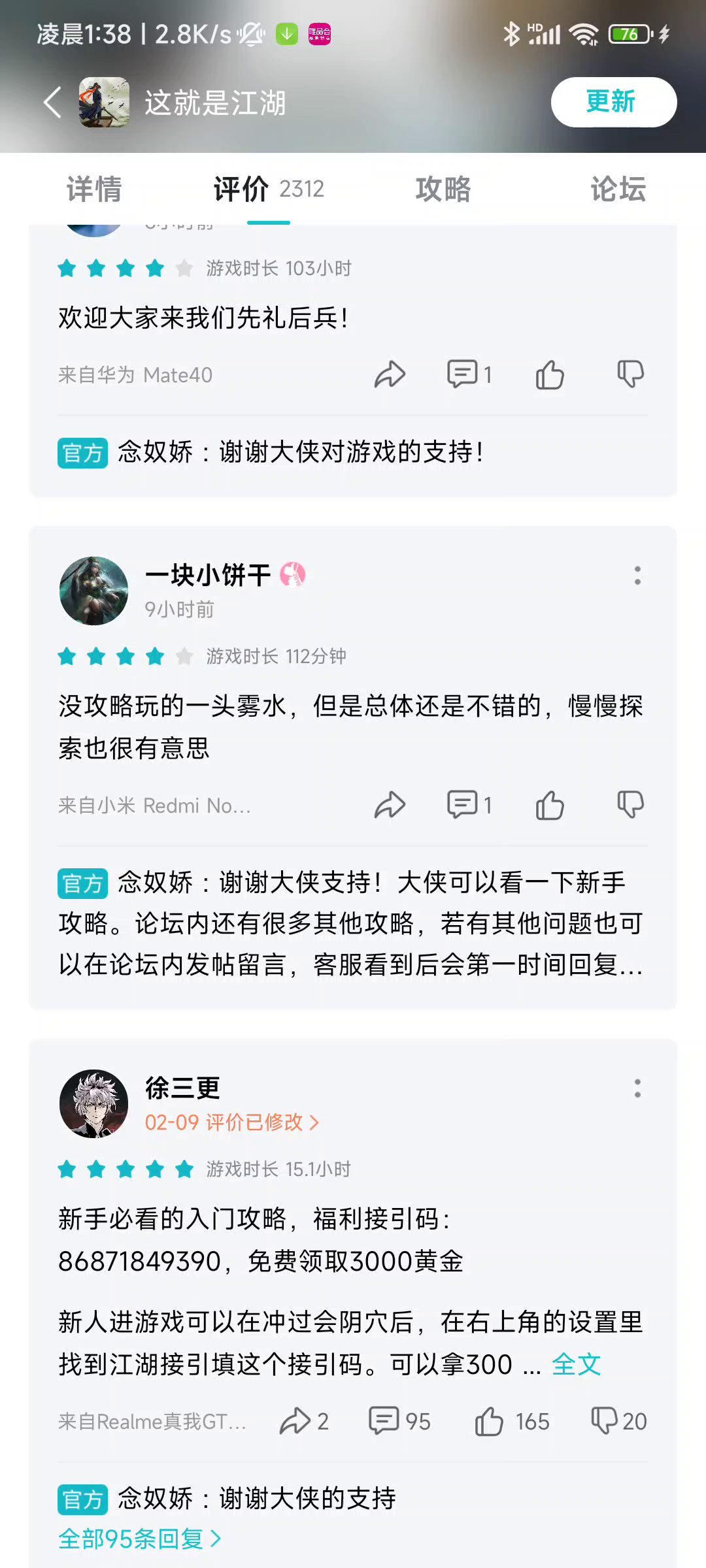Switch to the 详情 tab
This screenshot has width=706, height=1568.
[94, 189]
